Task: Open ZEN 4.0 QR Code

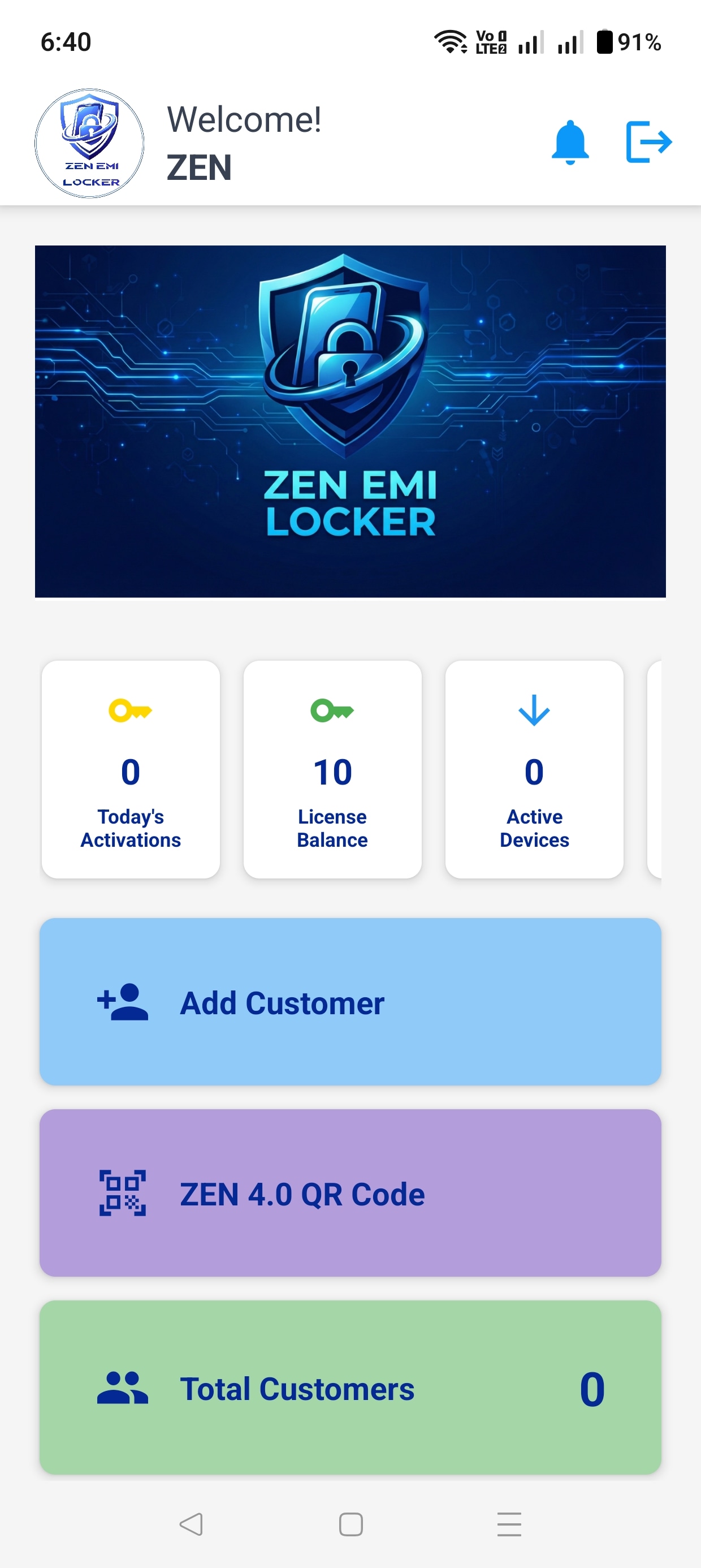Action: coord(350,1193)
